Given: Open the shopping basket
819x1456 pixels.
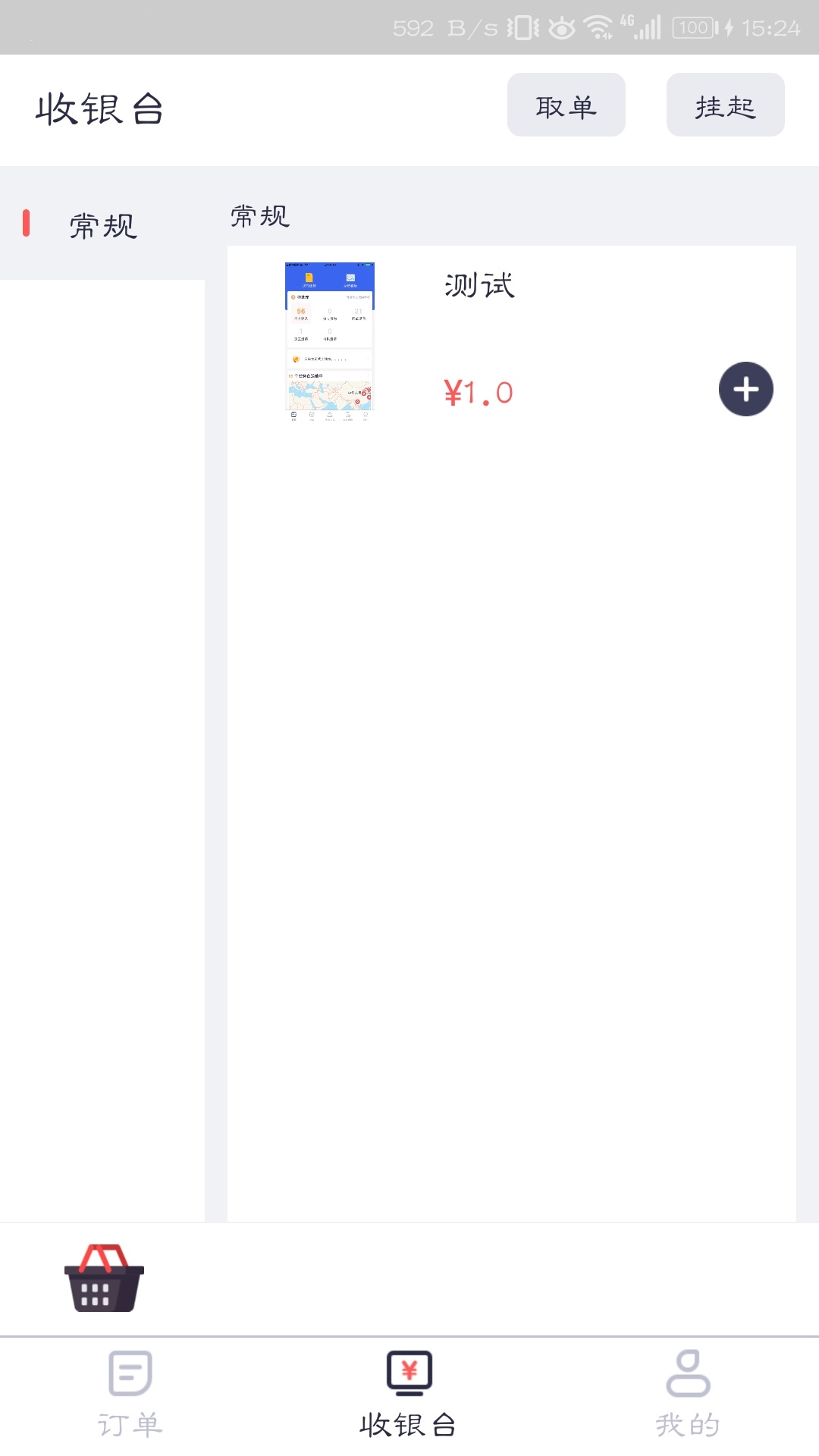Looking at the screenshot, I should pyautogui.click(x=104, y=1279).
